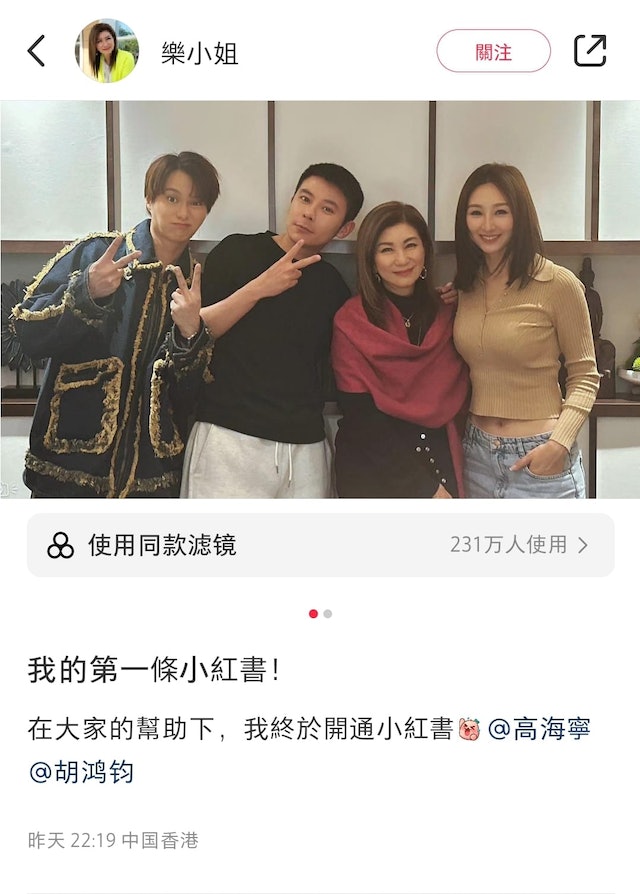Screen dimensions: 640x894
Task: Go back using the arrow icon
Action: pyautogui.click(x=37, y=51)
